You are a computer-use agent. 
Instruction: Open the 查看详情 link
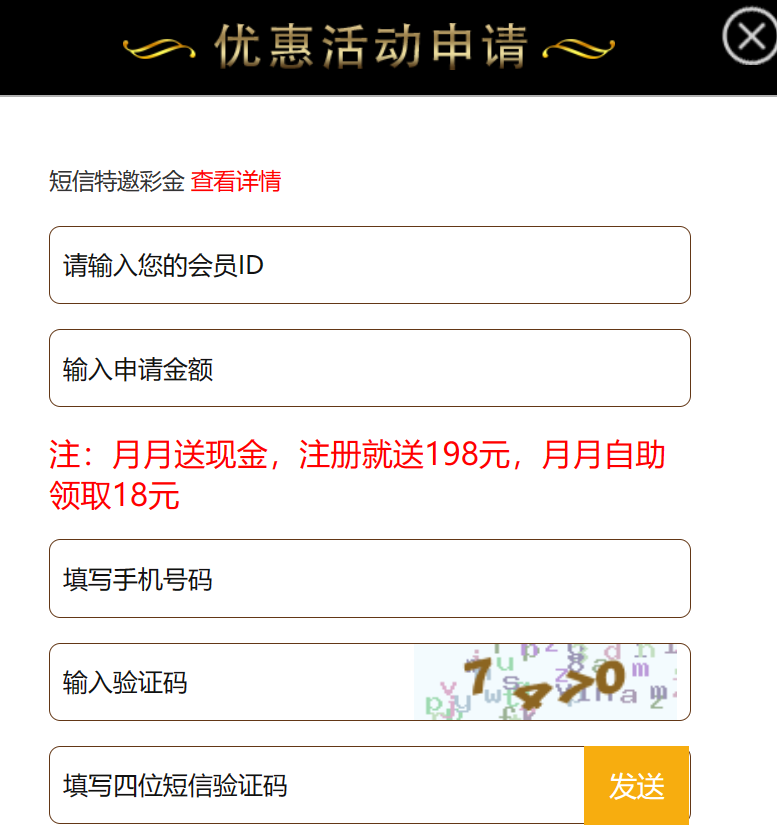pos(236,181)
